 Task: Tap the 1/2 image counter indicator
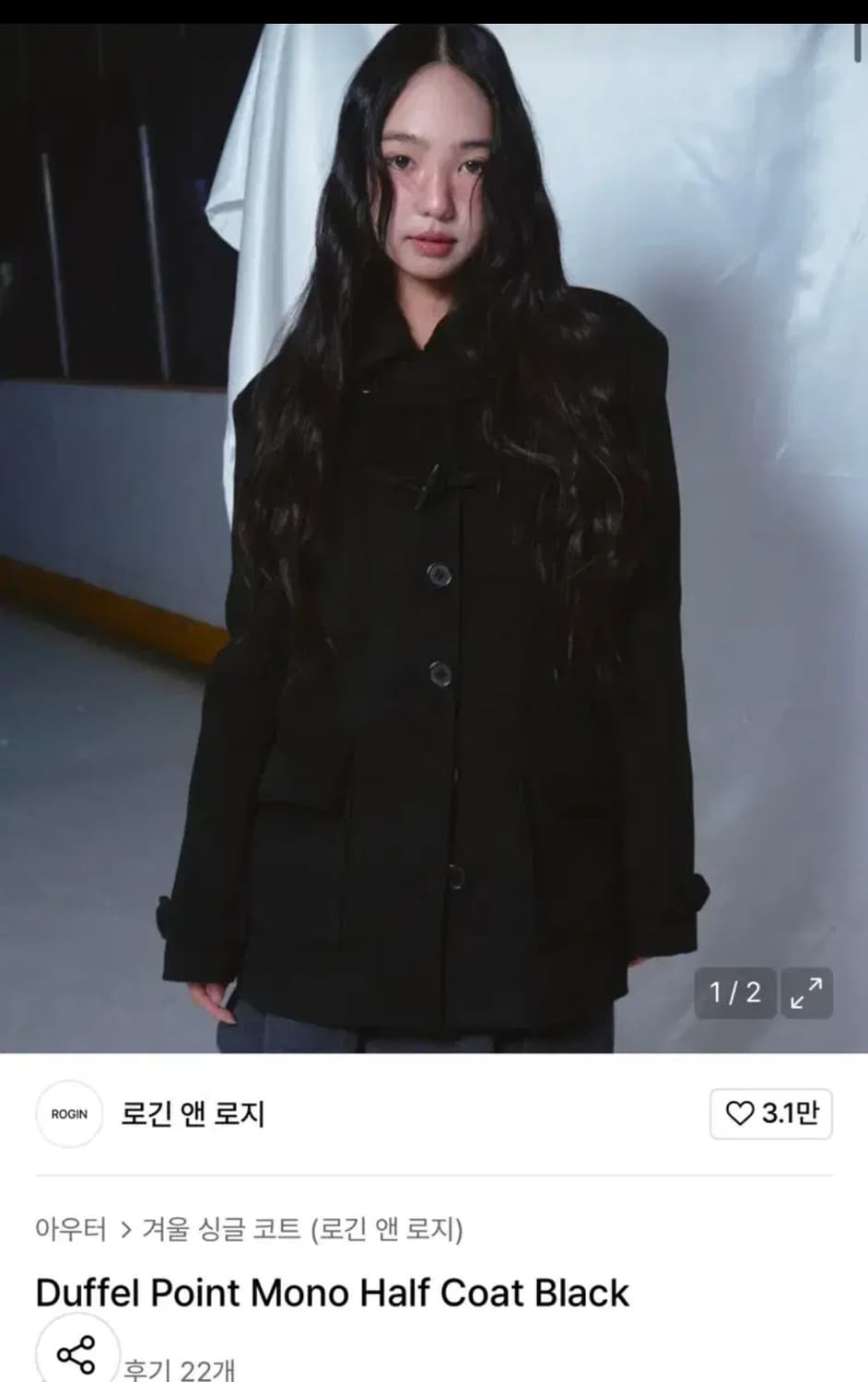tap(733, 993)
